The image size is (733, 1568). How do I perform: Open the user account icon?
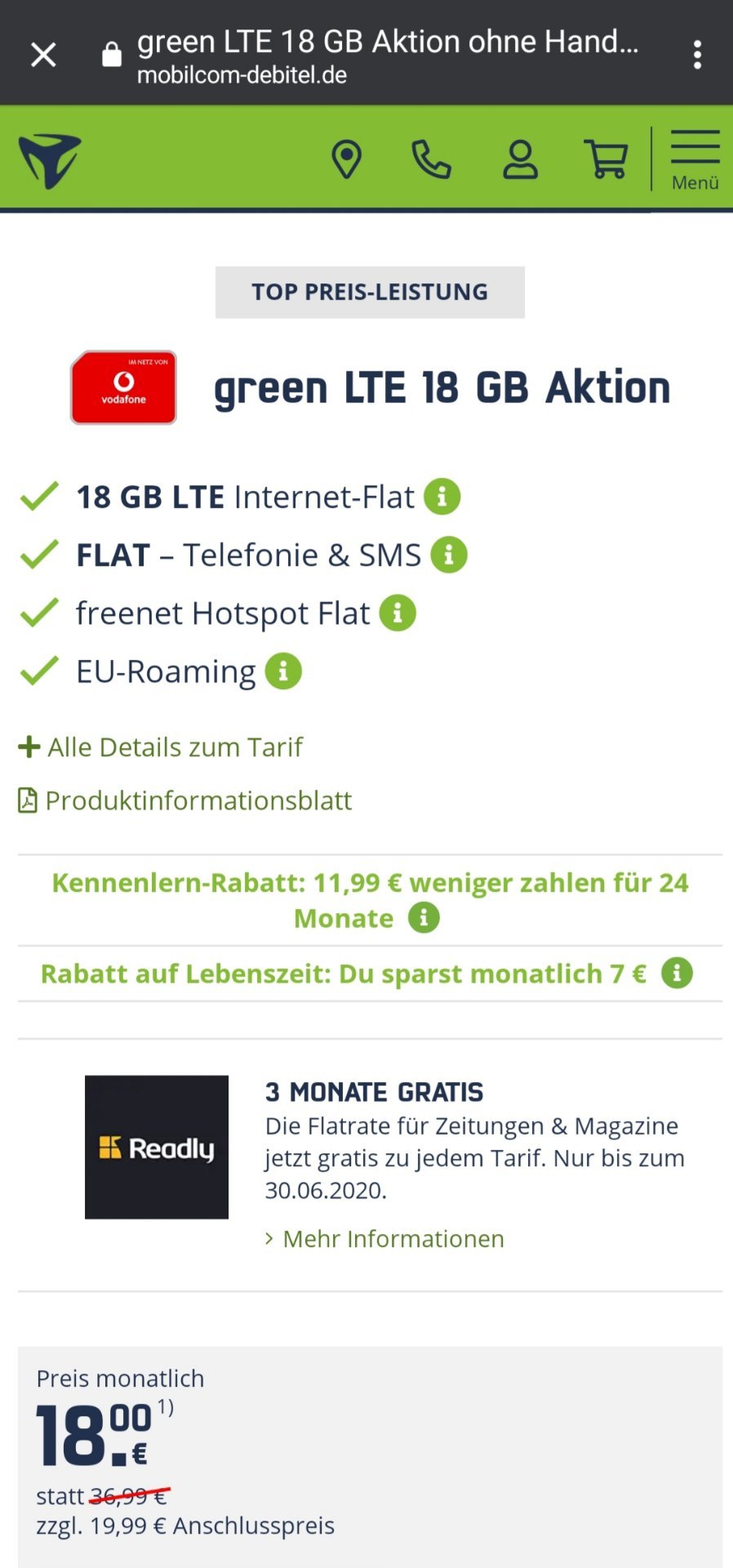click(520, 159)
